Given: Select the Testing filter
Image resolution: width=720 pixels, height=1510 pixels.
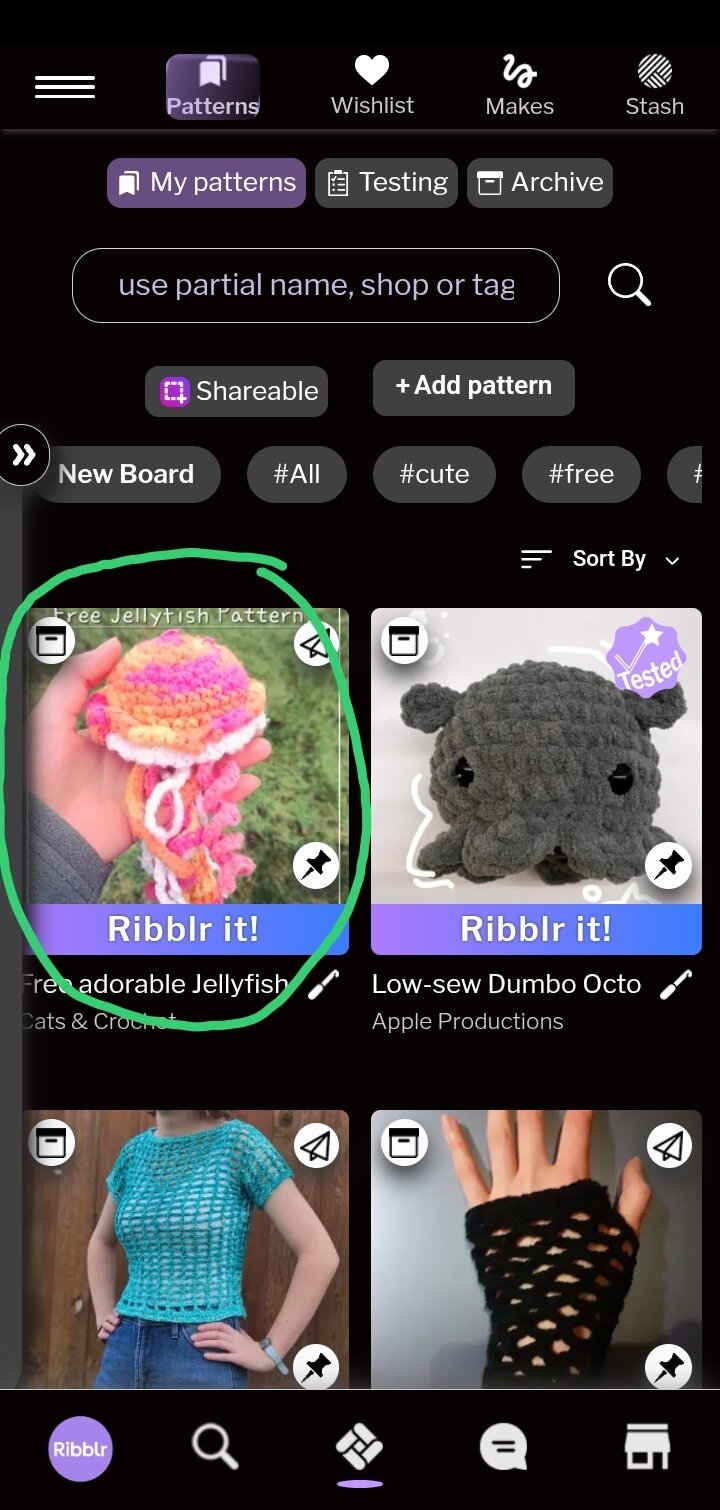Looking at the screenshot, I should tap(387, 183).
